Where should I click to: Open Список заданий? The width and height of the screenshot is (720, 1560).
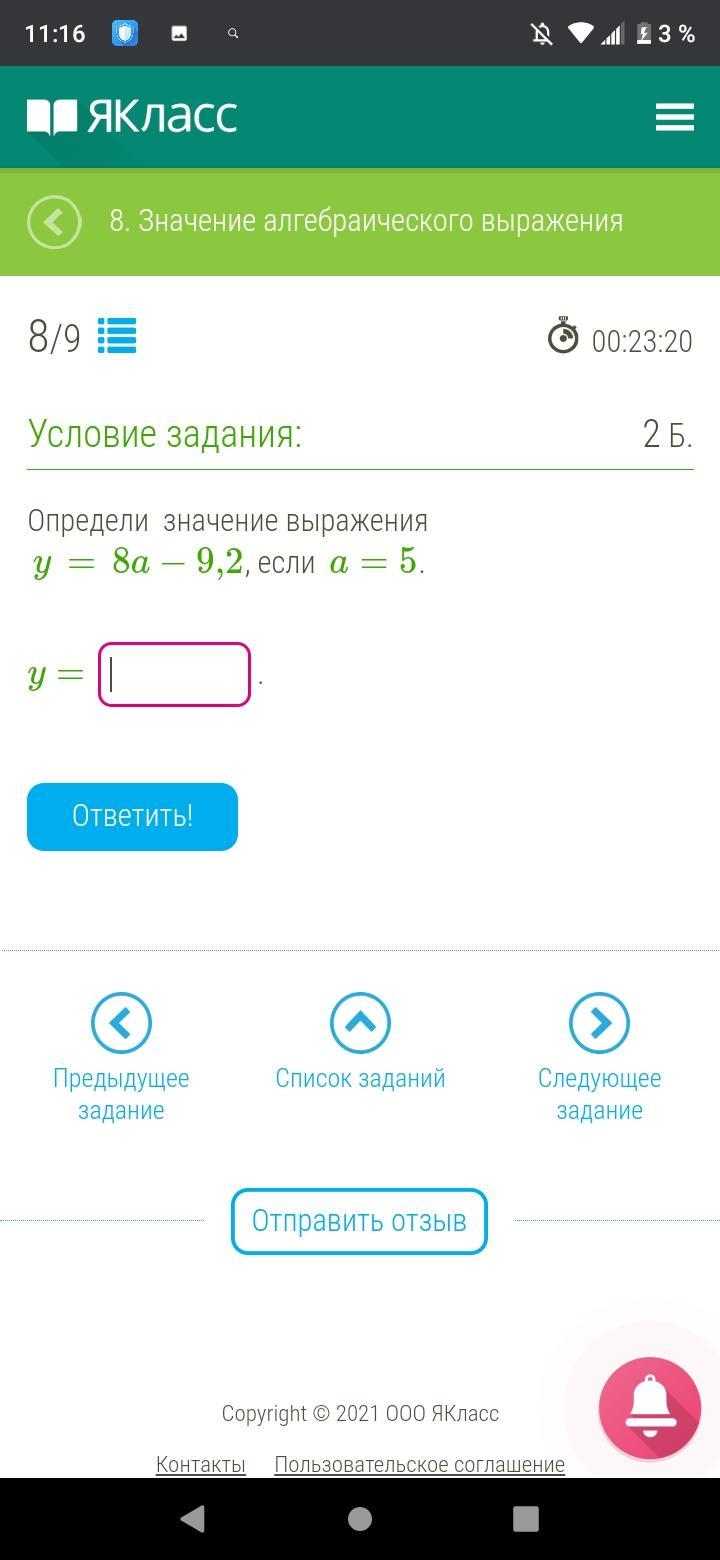pos(360,1041)
